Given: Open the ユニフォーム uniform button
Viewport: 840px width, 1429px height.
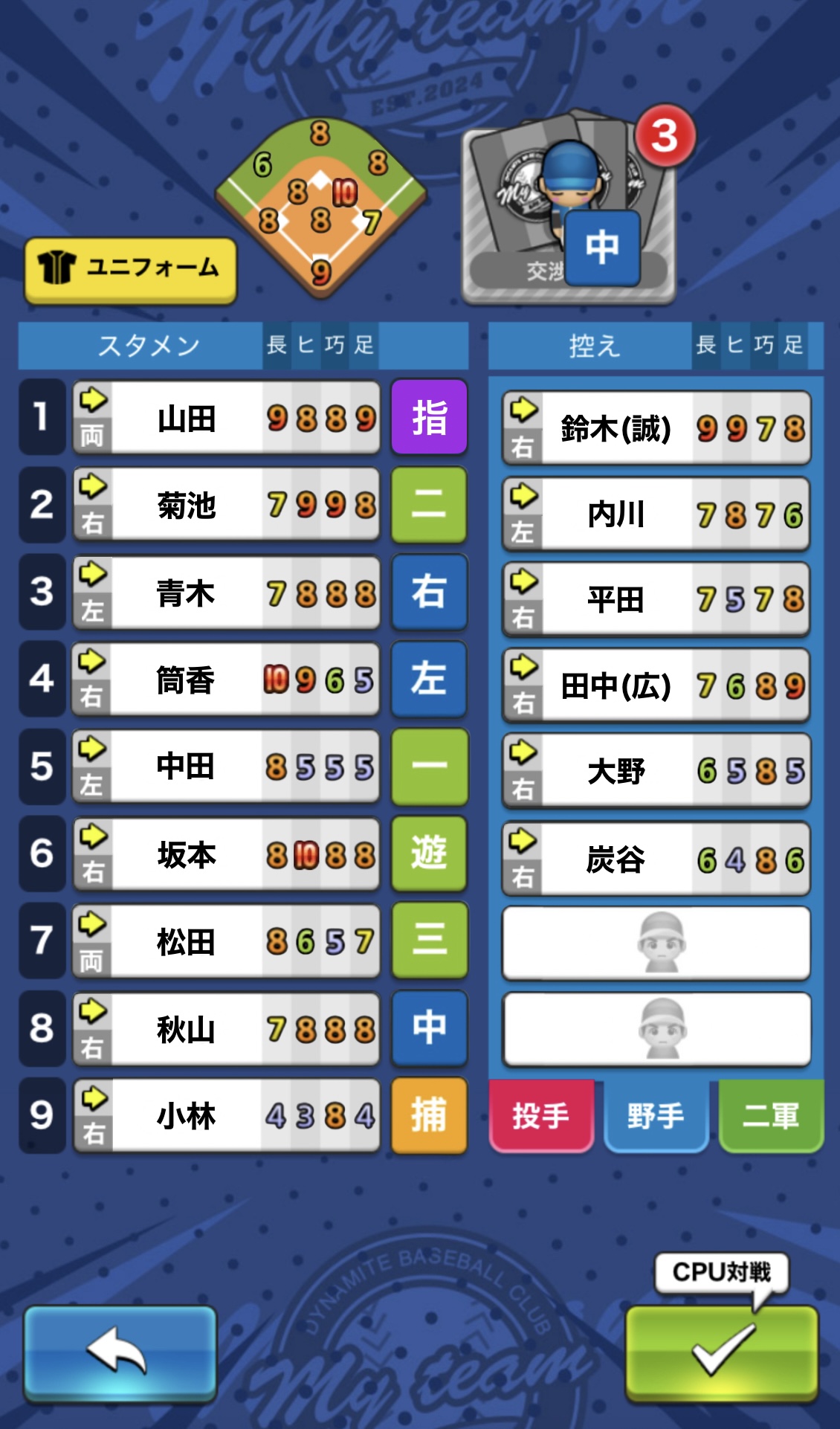Looking at the screenshot, I should click(131, 269).
